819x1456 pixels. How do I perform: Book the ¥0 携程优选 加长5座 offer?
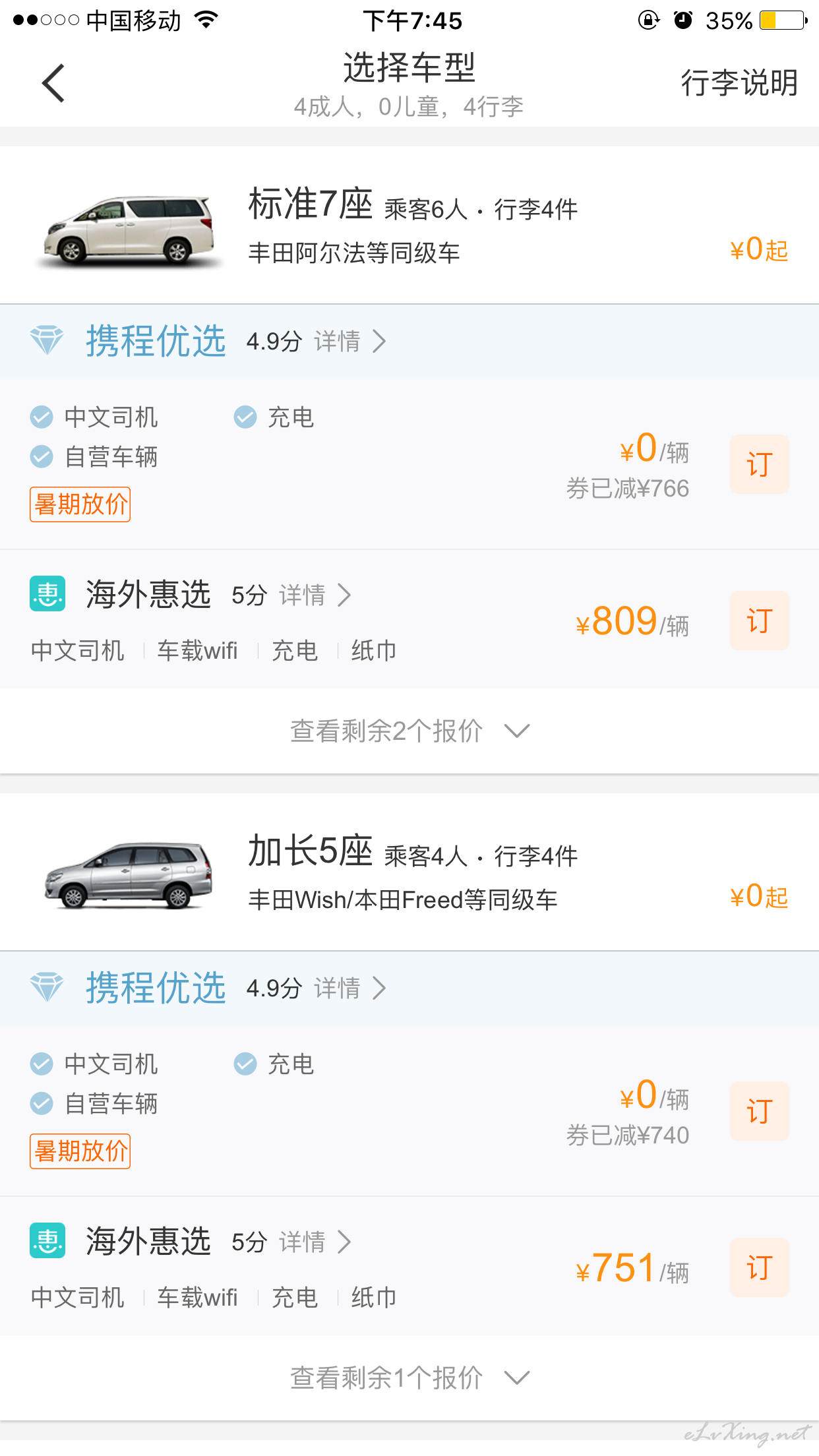(x=759, y=1111)
